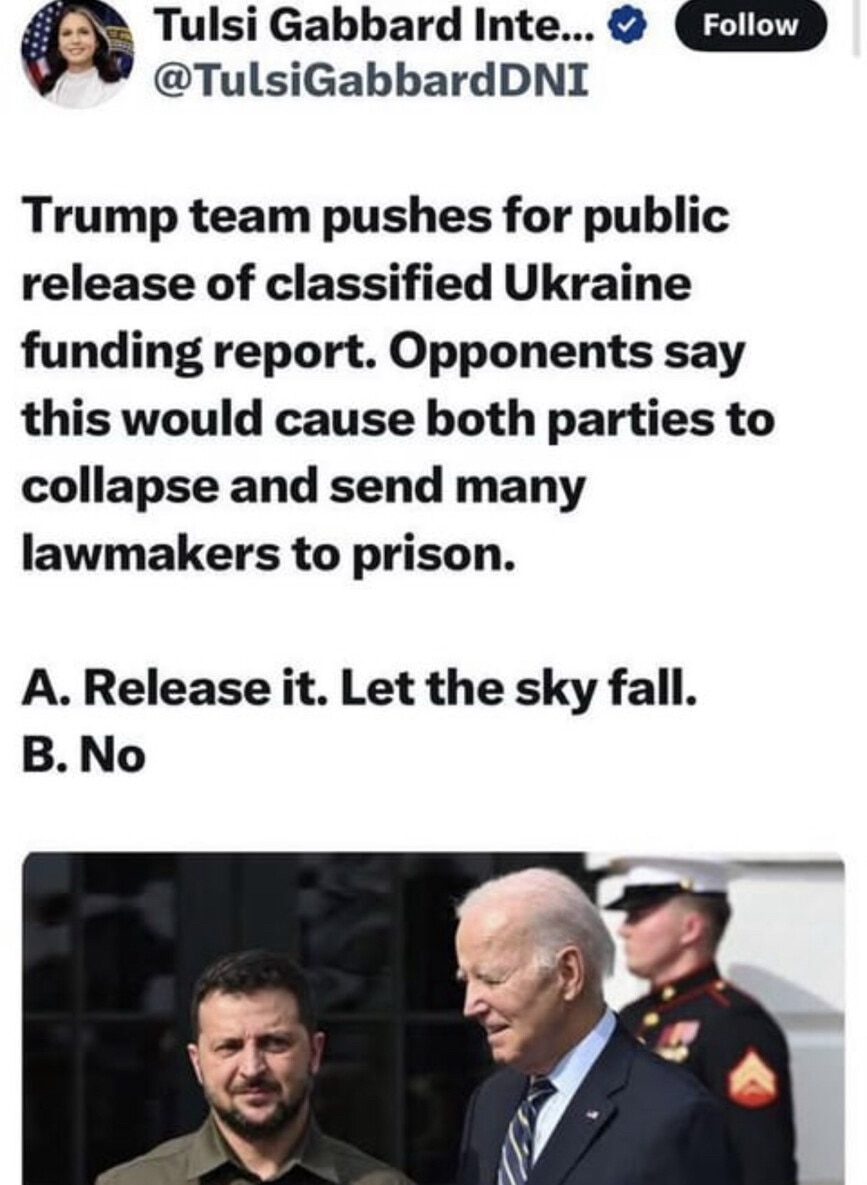This screenshot has height=1185, width=867.
Task: Follow the Tulsi Gabbard account
Action: pos(751,26)
